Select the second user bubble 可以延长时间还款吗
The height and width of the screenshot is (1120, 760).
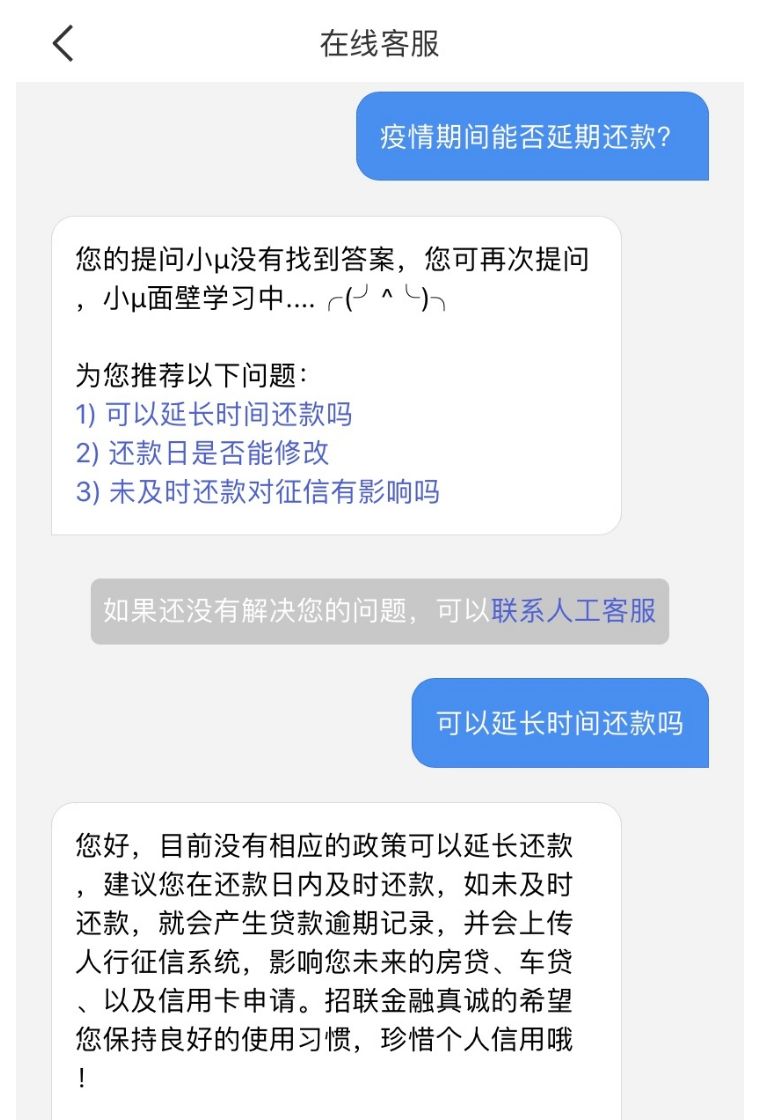click(x=559, y=722)
